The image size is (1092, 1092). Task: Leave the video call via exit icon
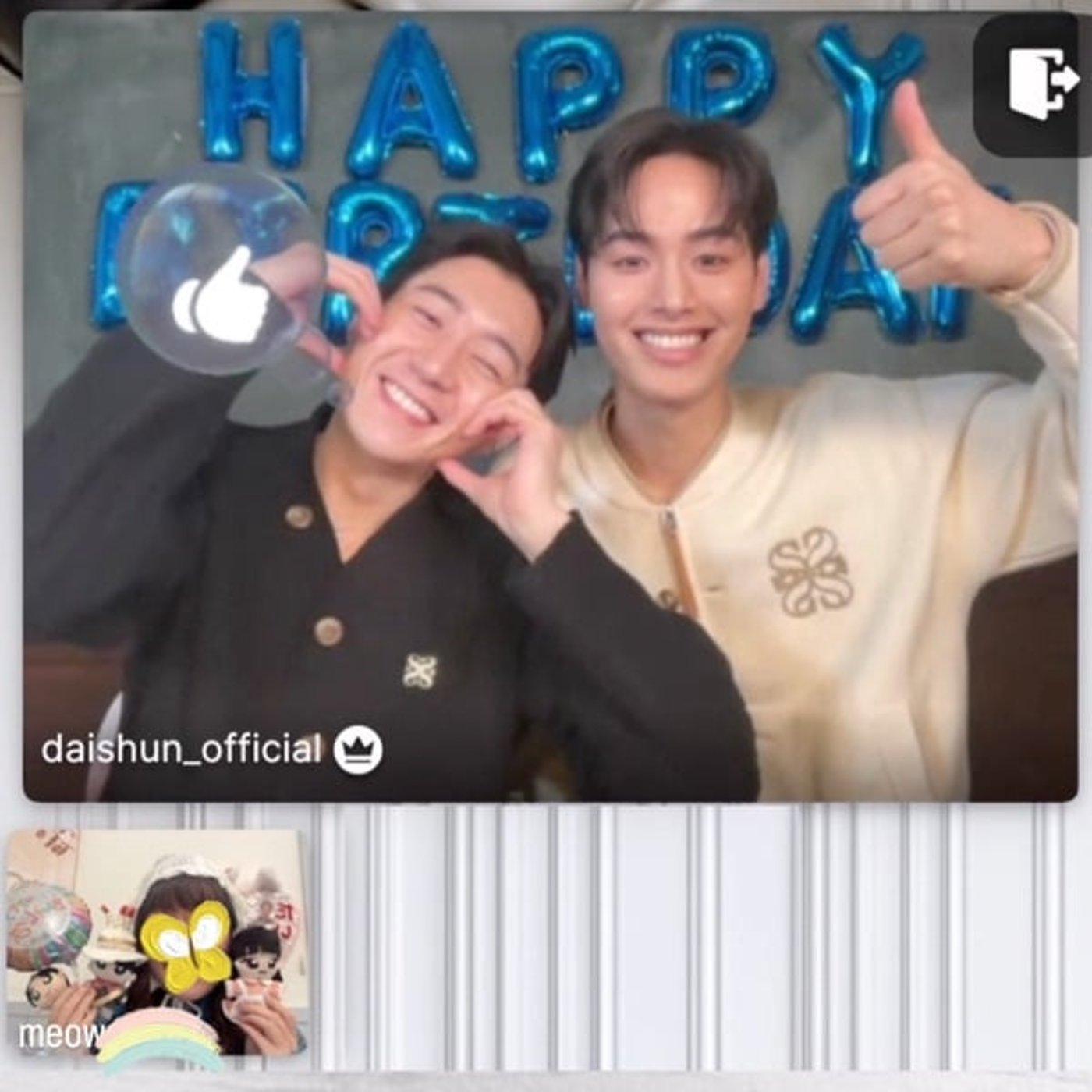click(x=1041, y=80)
